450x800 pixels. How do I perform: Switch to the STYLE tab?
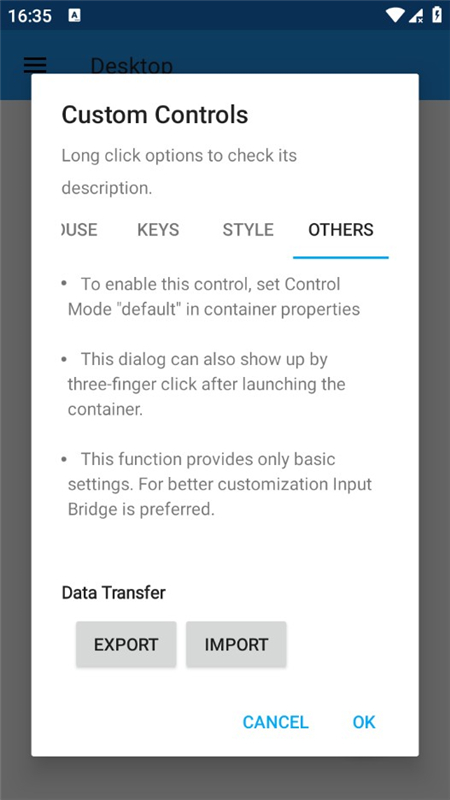248,230
